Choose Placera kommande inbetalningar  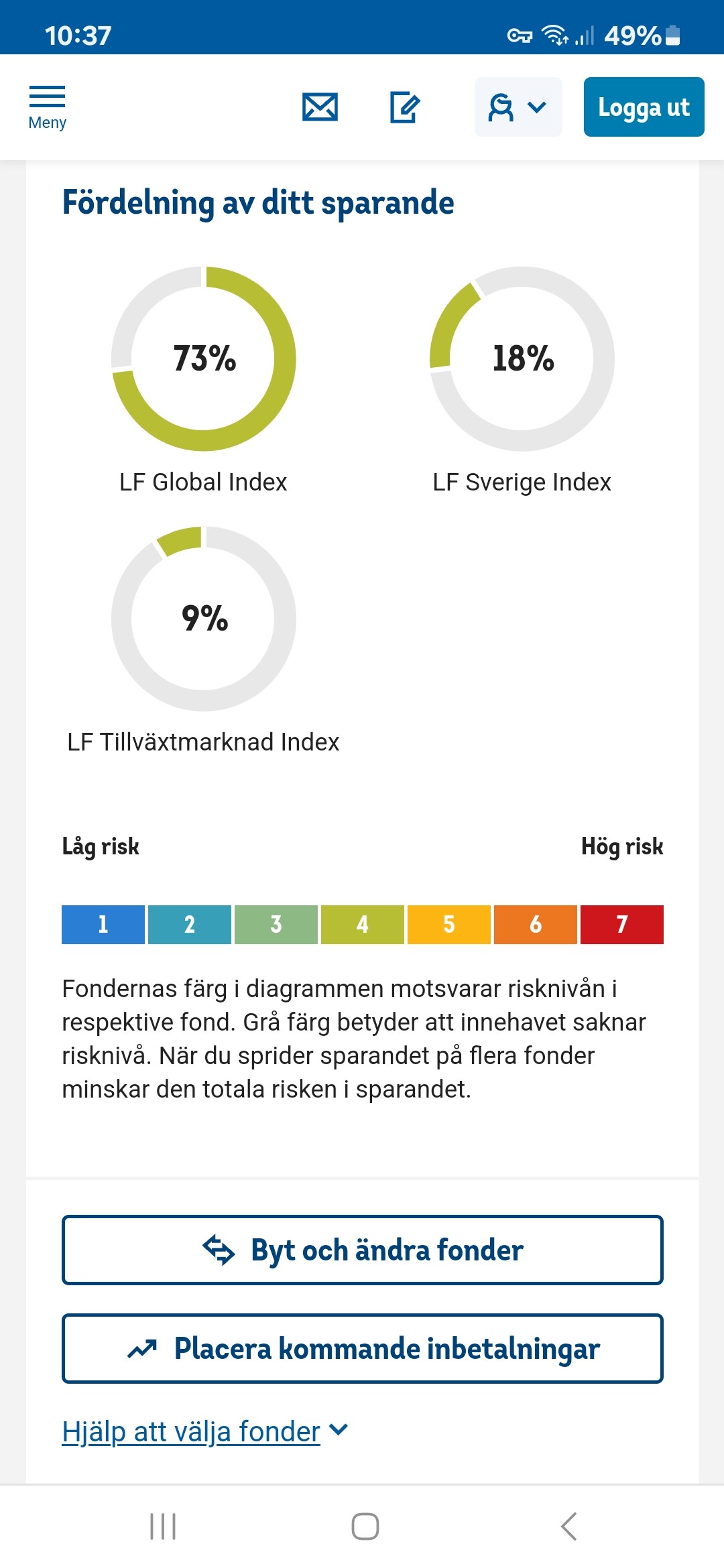coord(362,1348)
